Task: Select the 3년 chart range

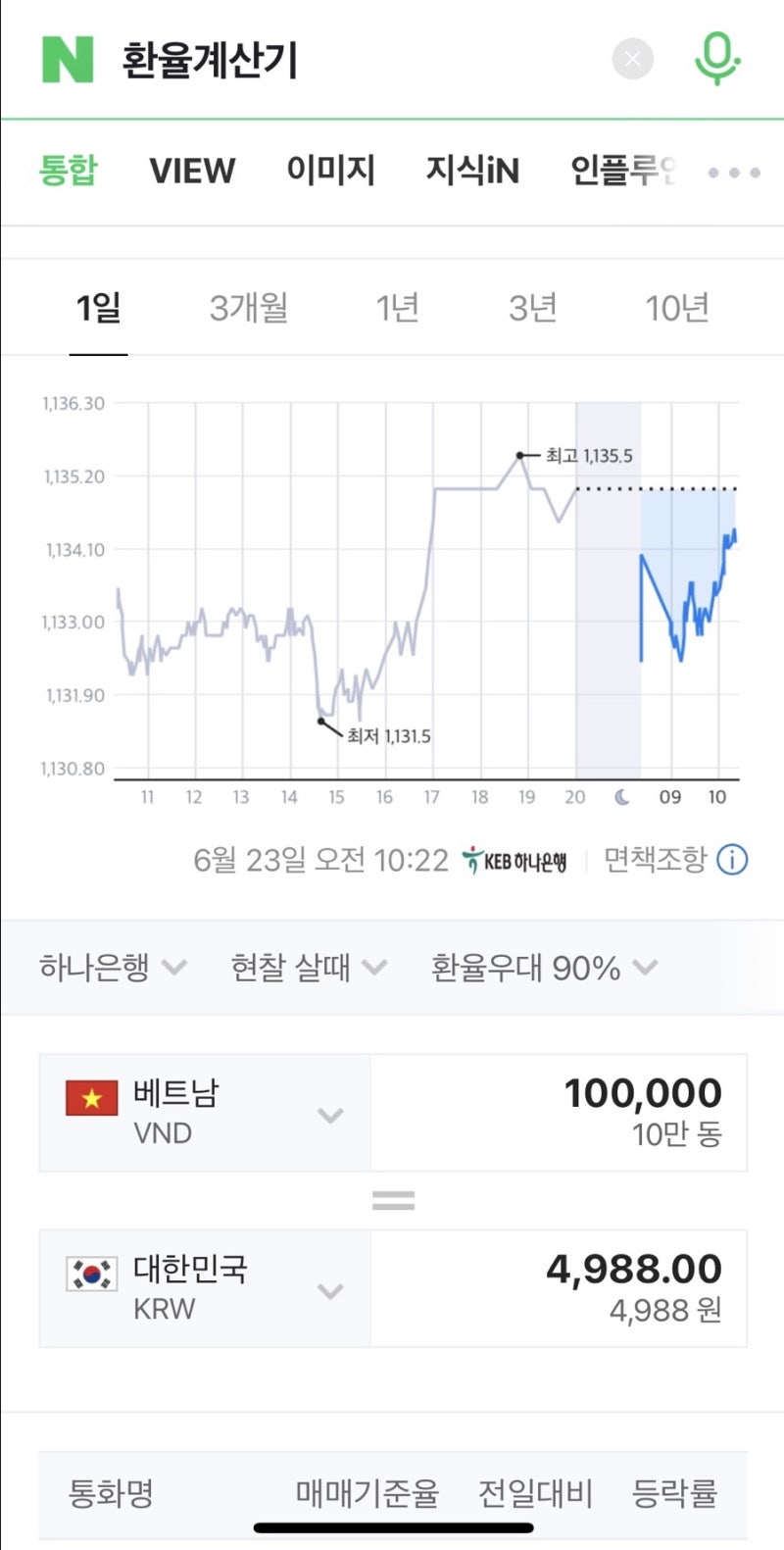Action: click(533, 308)
